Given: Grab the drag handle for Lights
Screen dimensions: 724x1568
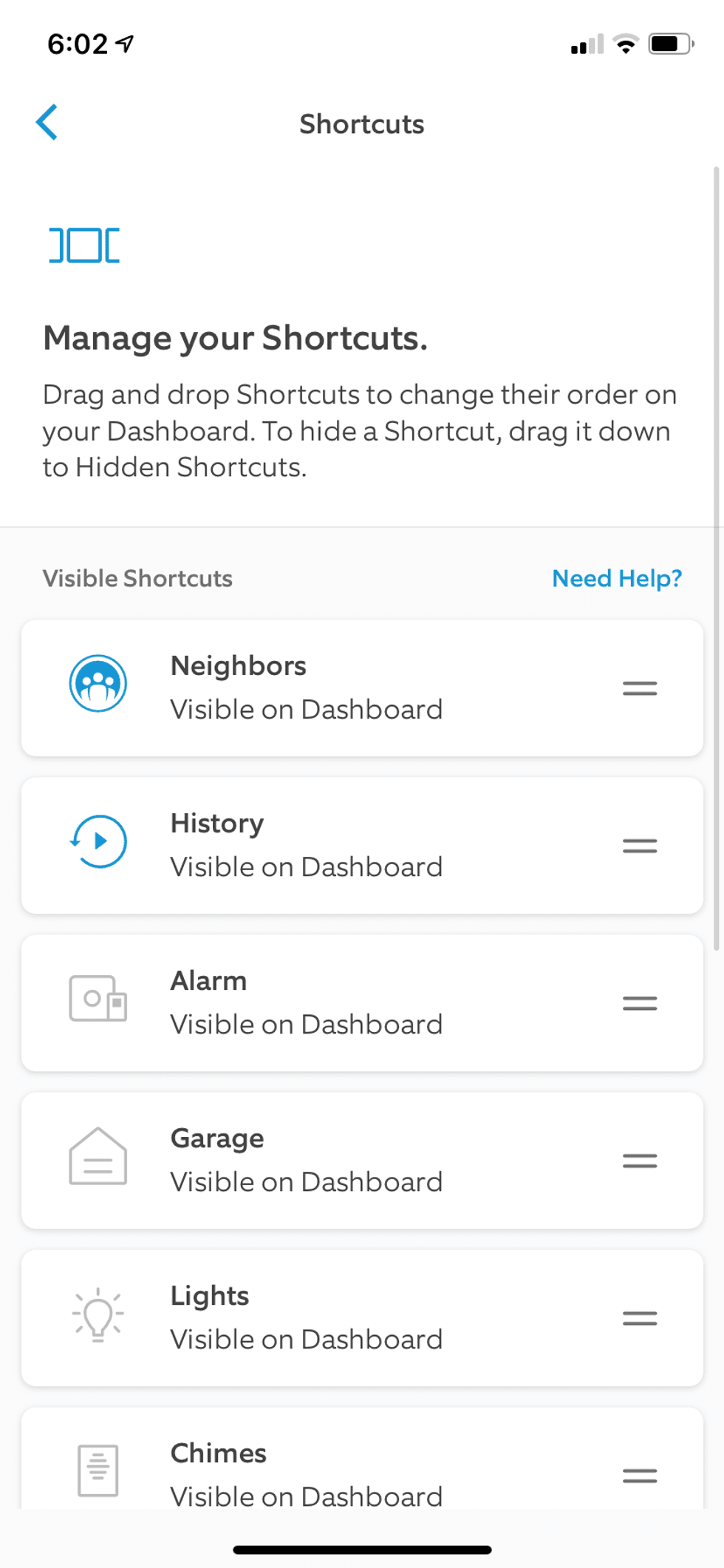Looking at the screenshot, I should pos(640,1320).
